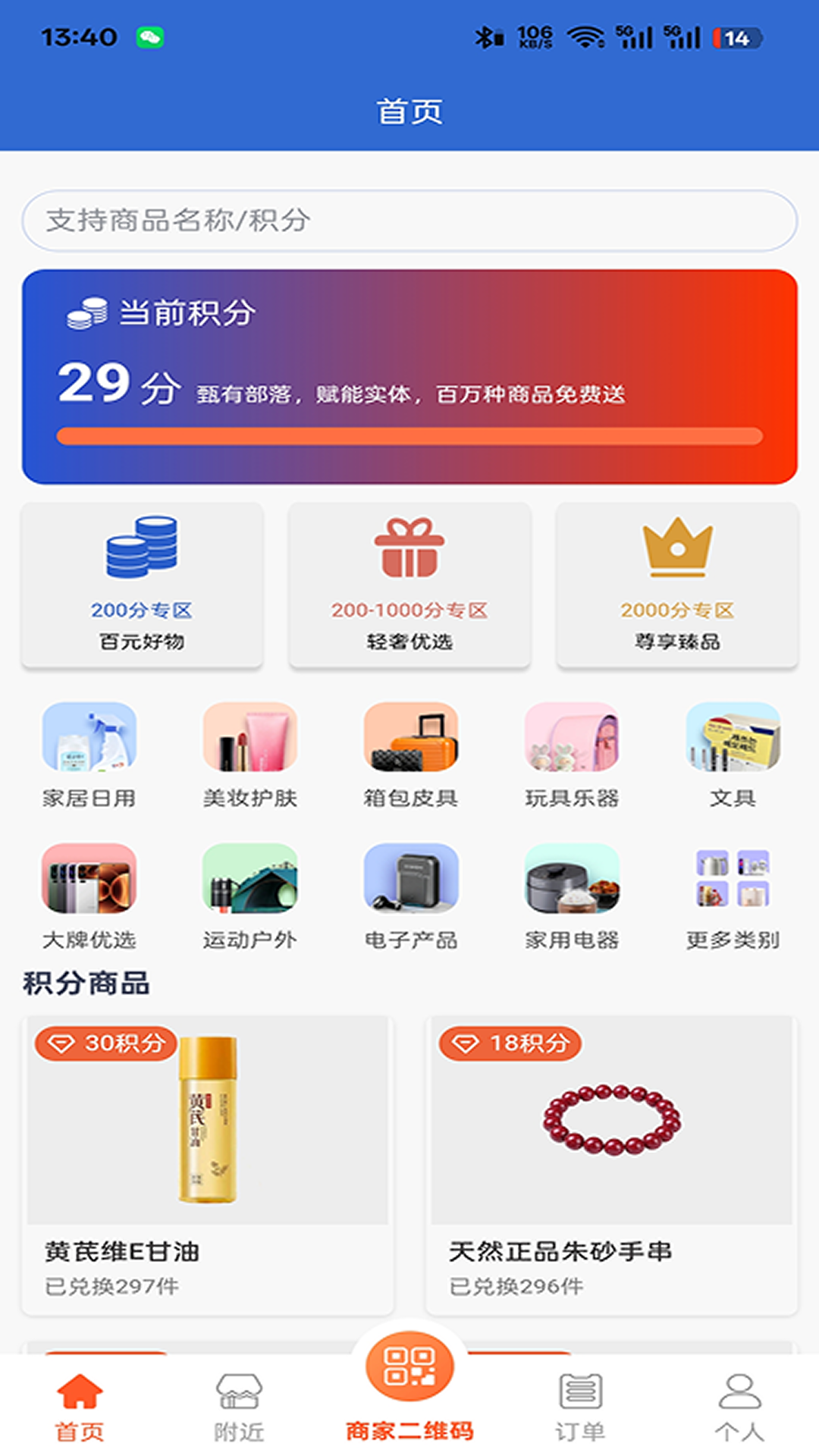Browse the 运动户外 category
This screenshot has width=819, height=1456.
pyautogui.click(x=250, y=896)
